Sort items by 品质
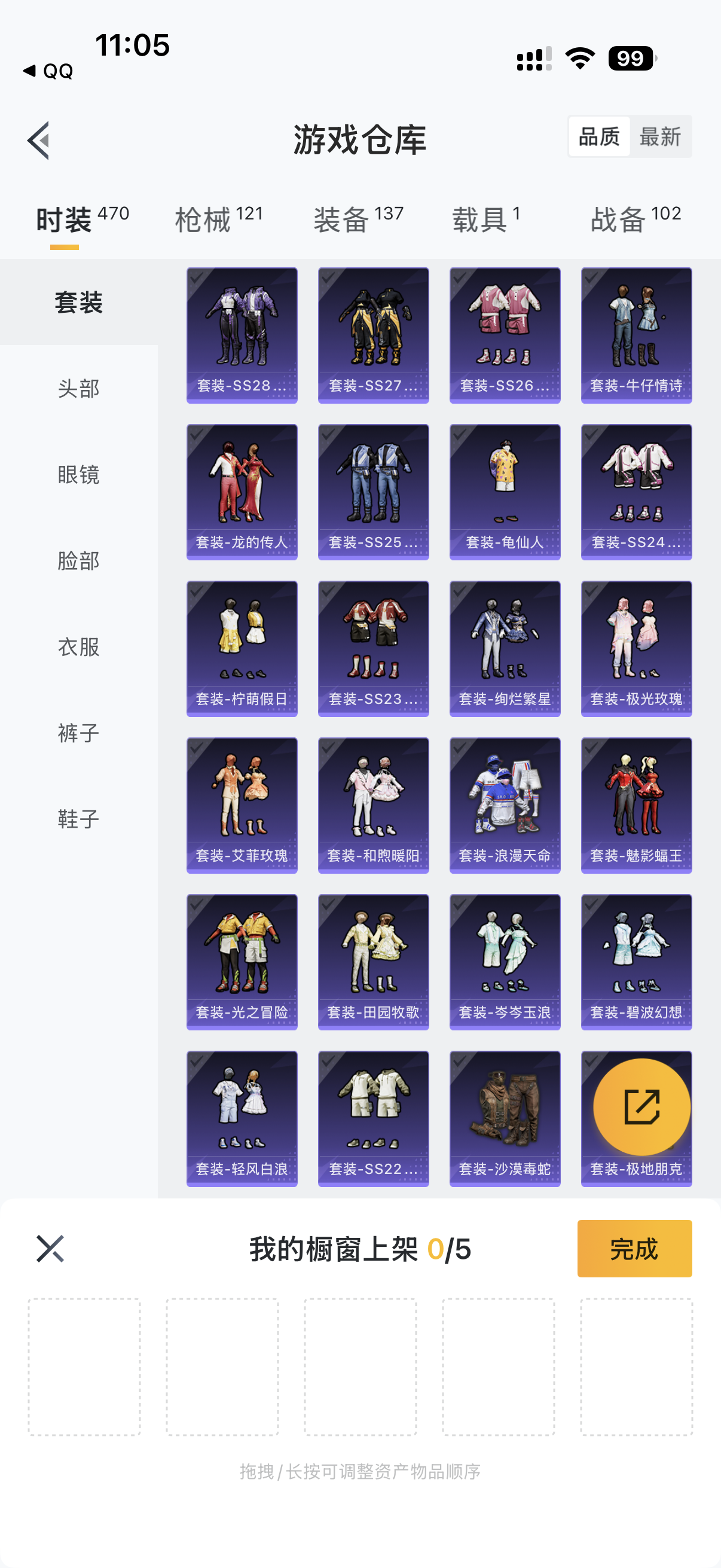The height and width of the screenshot is (1568, 721). (598, 137)
